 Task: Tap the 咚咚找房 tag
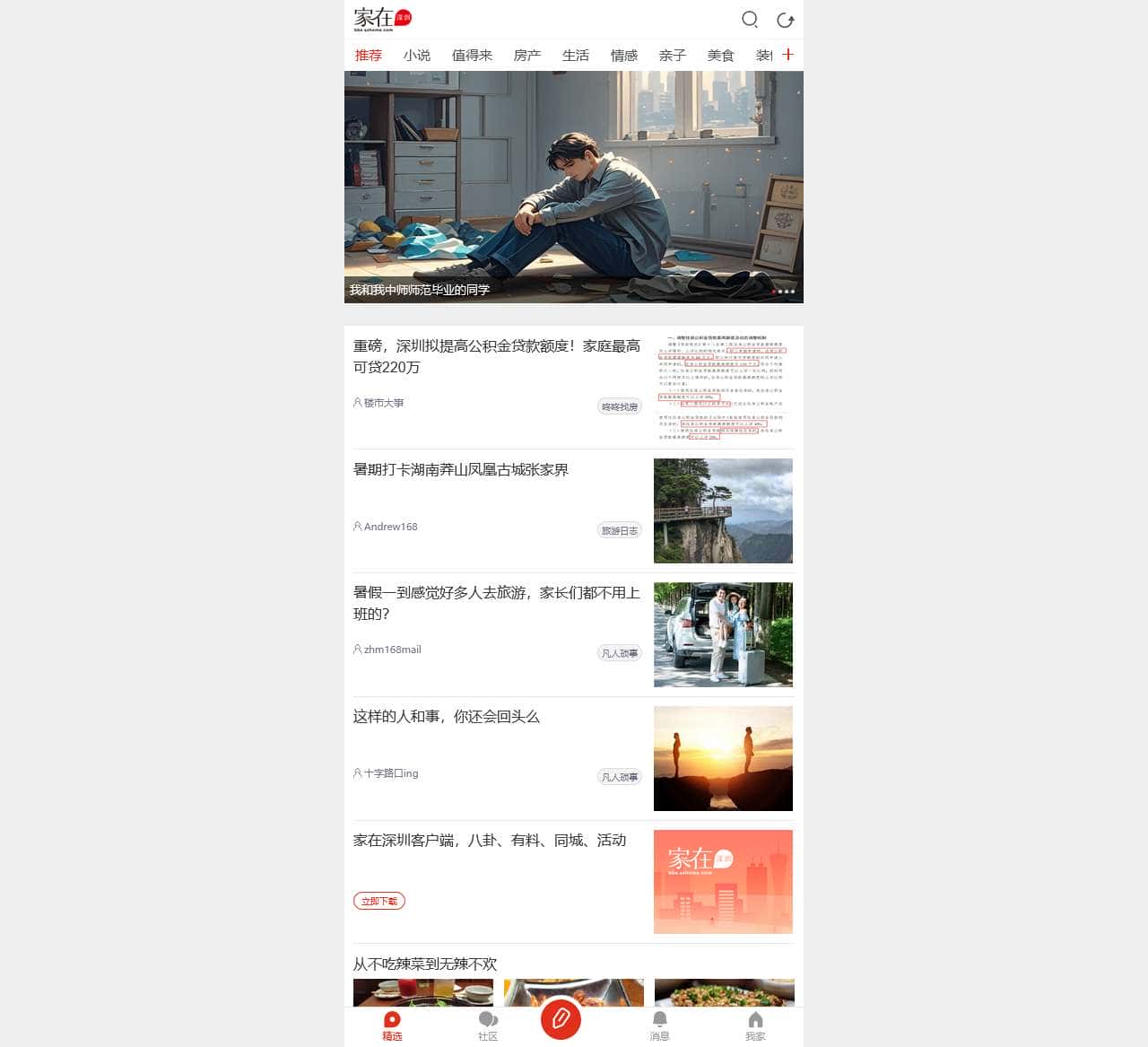coord(620,406)
